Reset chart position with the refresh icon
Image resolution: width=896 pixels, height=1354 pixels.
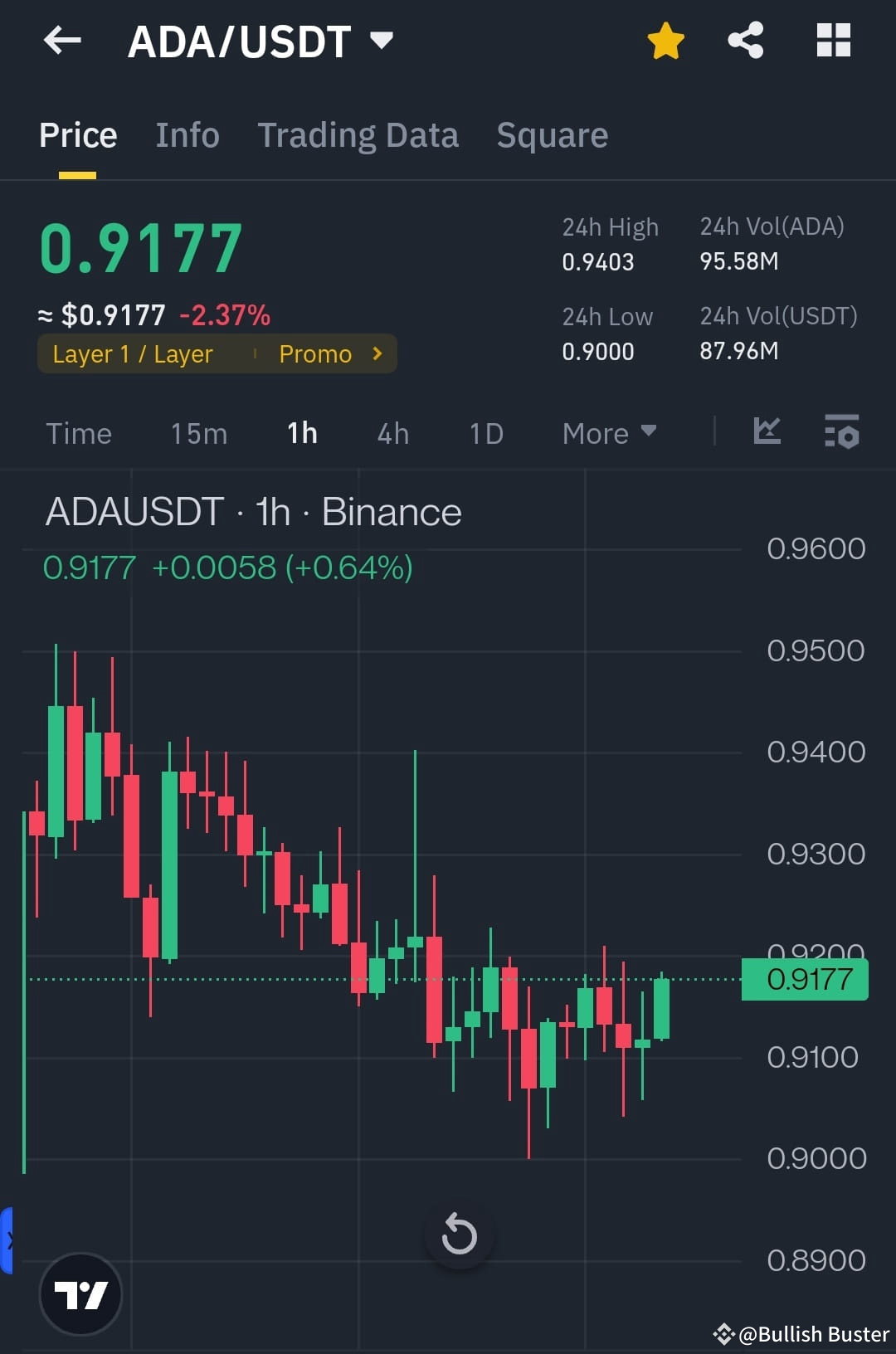click(459, 1234)
